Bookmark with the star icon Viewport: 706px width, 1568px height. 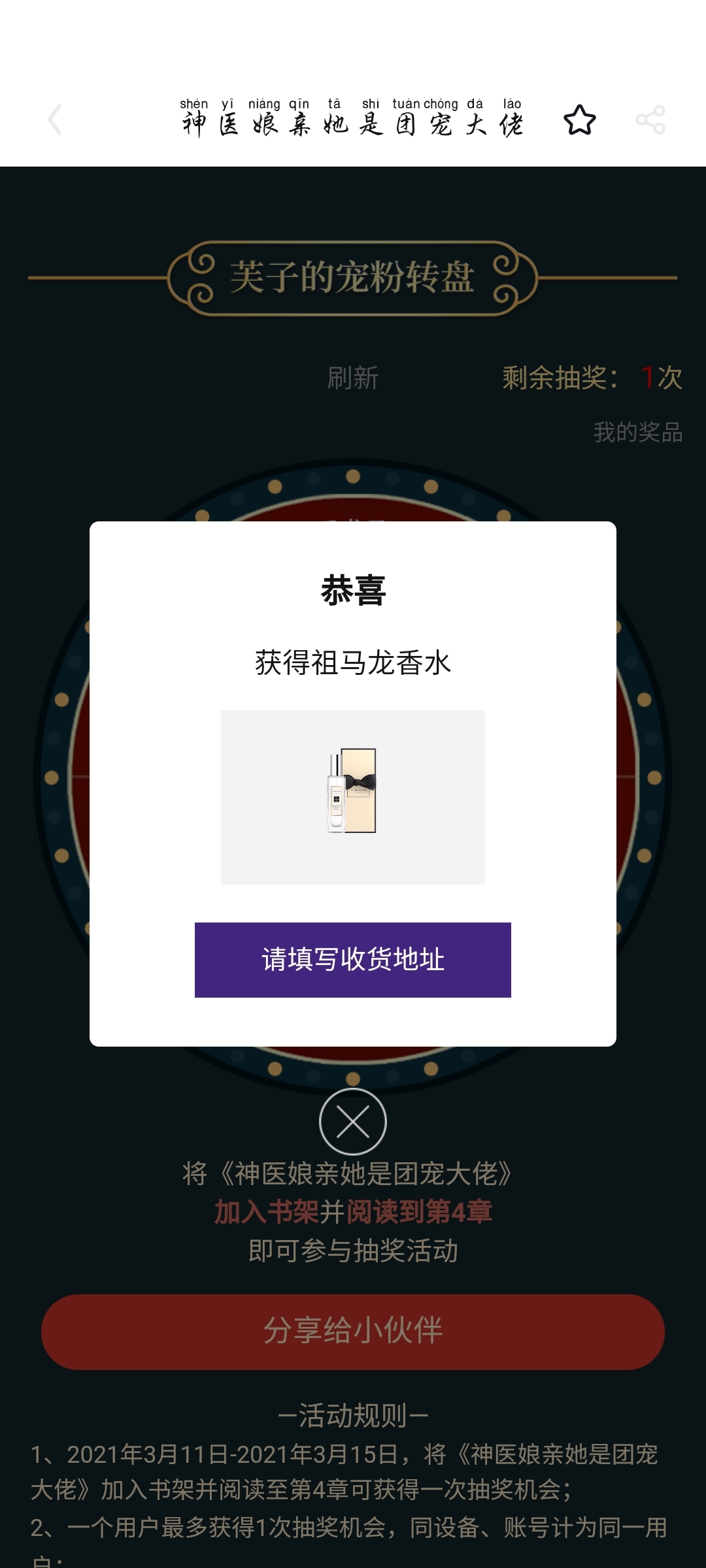[x=580, y=120]
